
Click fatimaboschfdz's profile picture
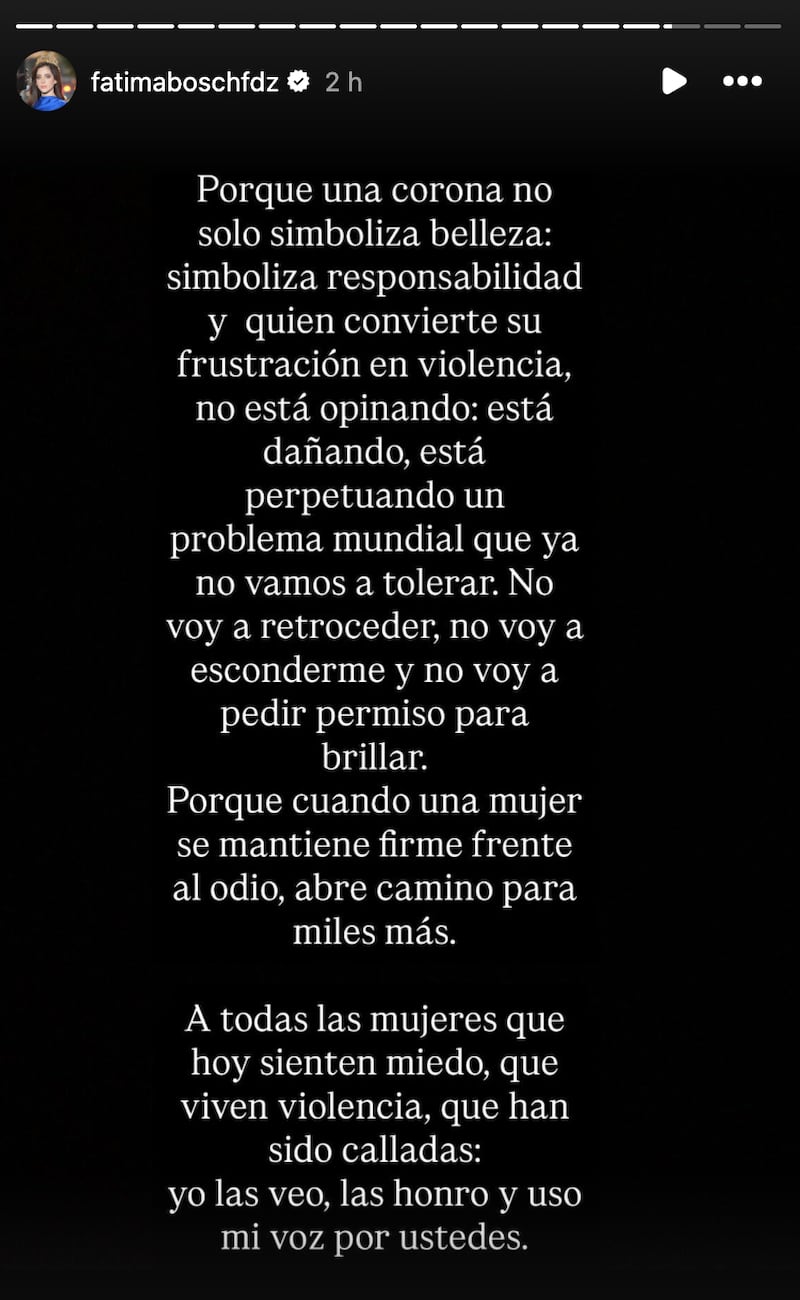(x=47, y=81)
